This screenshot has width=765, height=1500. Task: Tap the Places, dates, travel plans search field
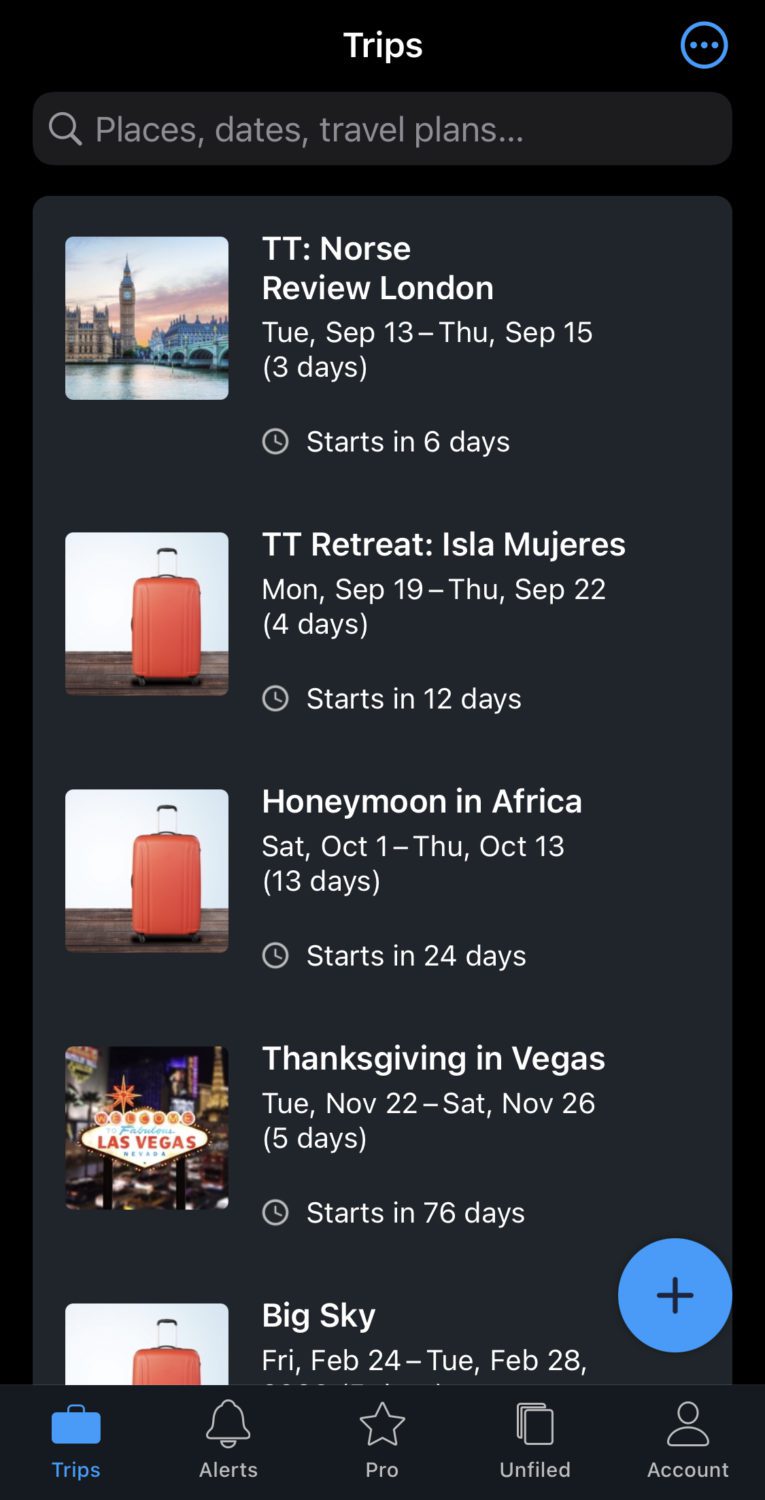coord(382,129)
